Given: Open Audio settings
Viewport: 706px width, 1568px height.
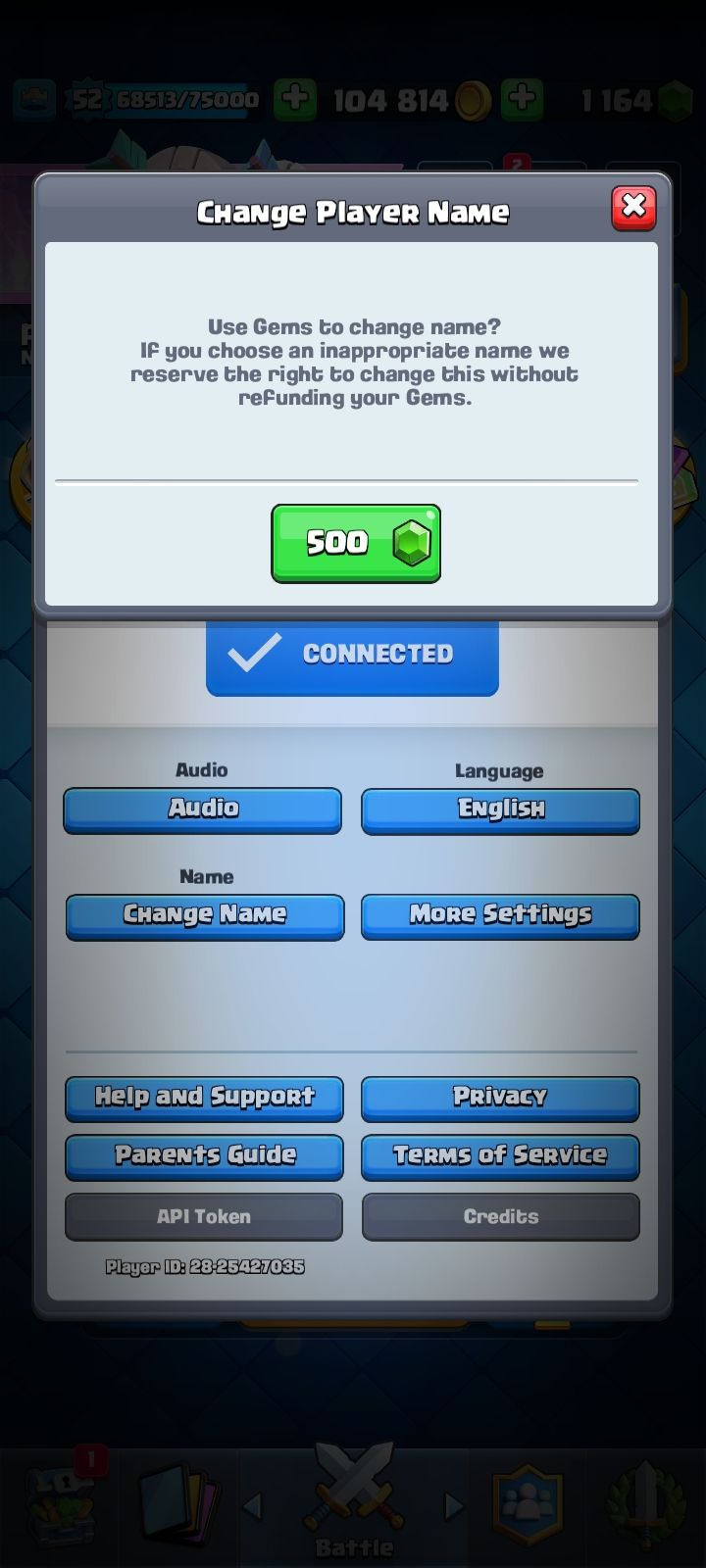Looking at the screenshot, I should tap(203, 810).
